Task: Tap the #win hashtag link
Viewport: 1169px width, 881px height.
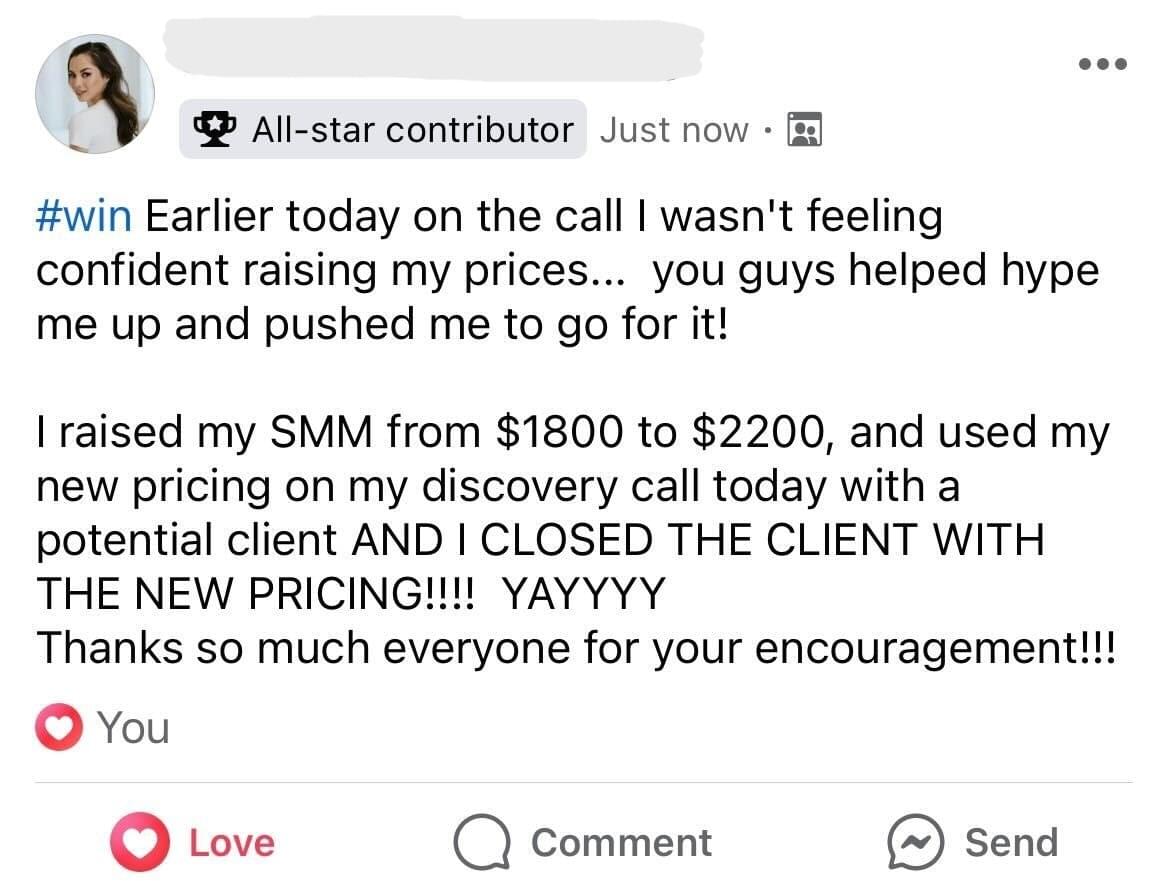Action: (84, 217)
